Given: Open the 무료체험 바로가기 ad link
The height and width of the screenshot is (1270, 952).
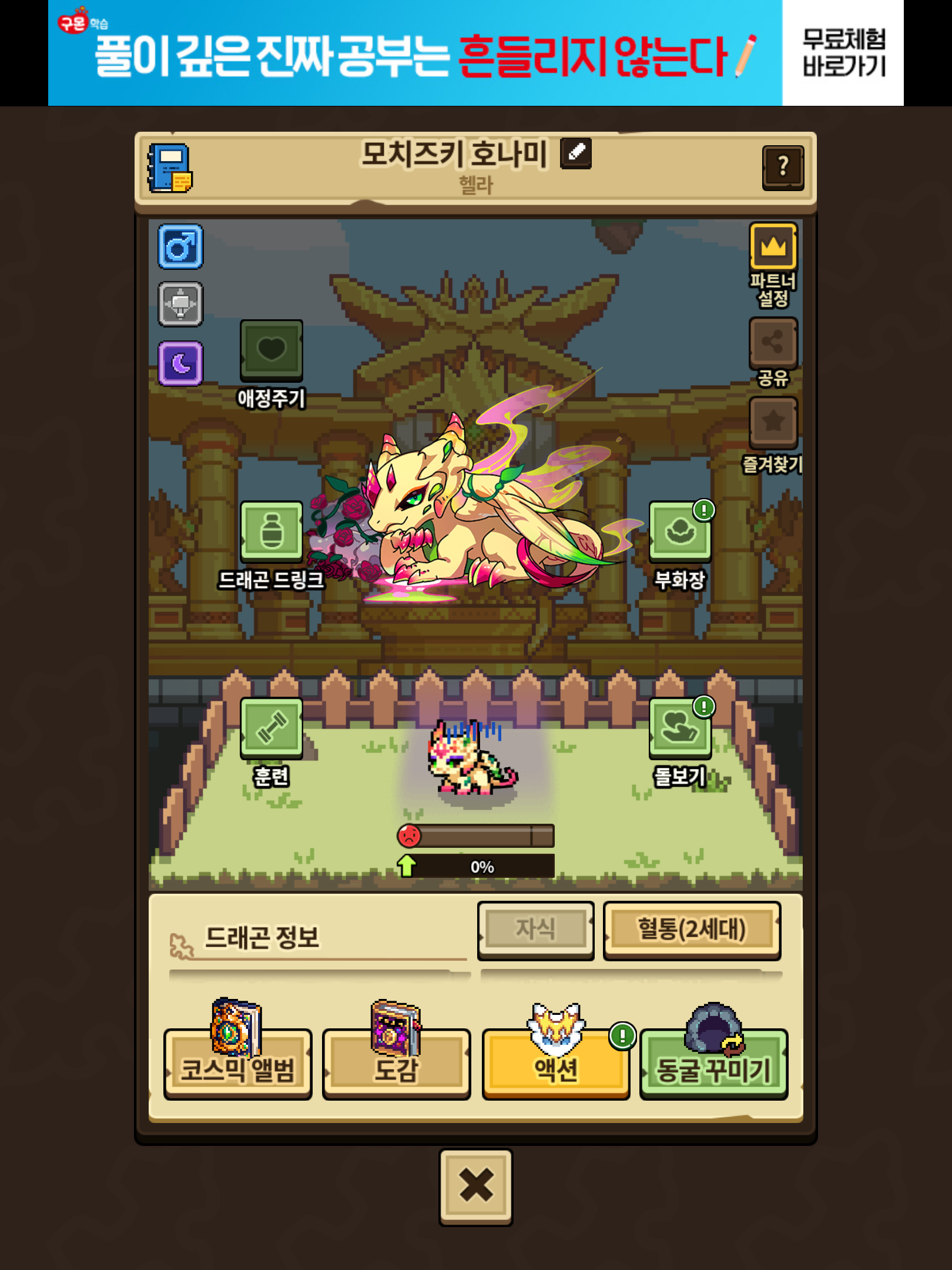Looking at the screenshot, I should [x=843, y=53].
